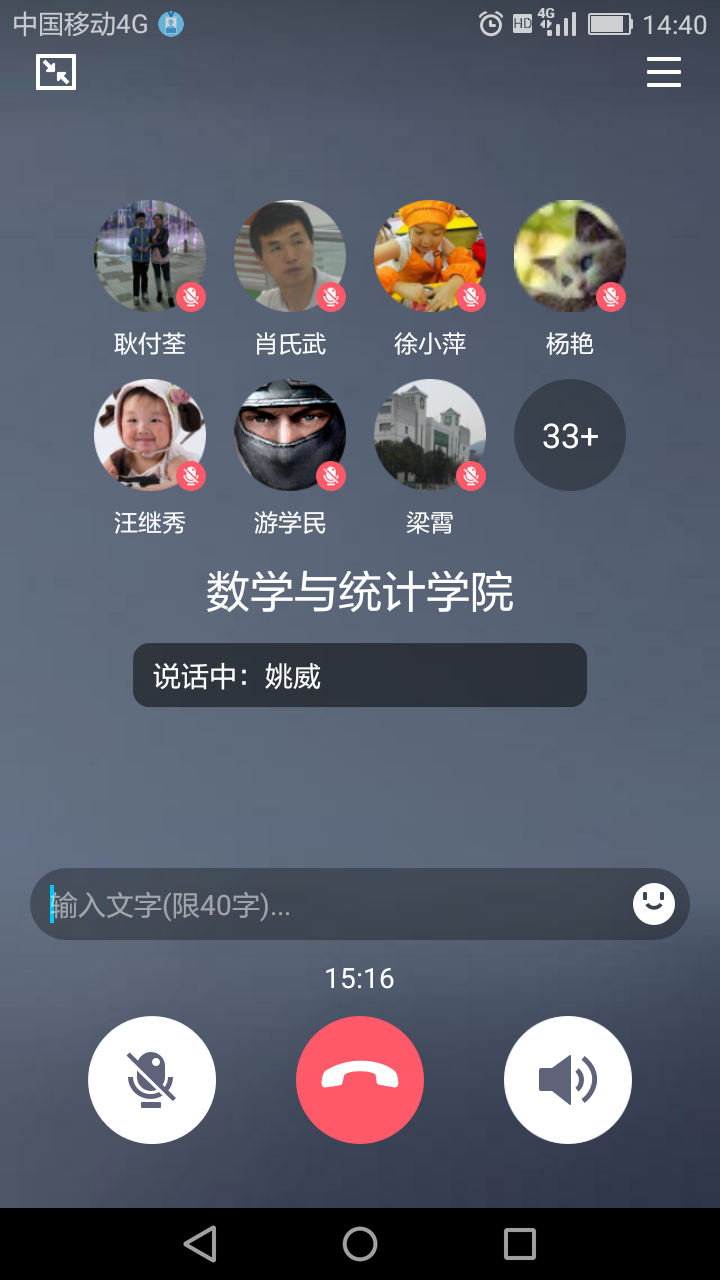Go to the system home screen

[360, 1244]
